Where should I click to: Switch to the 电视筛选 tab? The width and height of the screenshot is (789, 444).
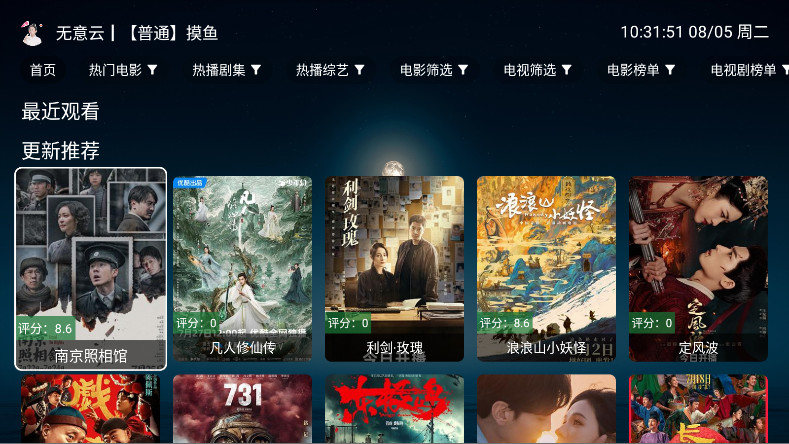[538, 70]
